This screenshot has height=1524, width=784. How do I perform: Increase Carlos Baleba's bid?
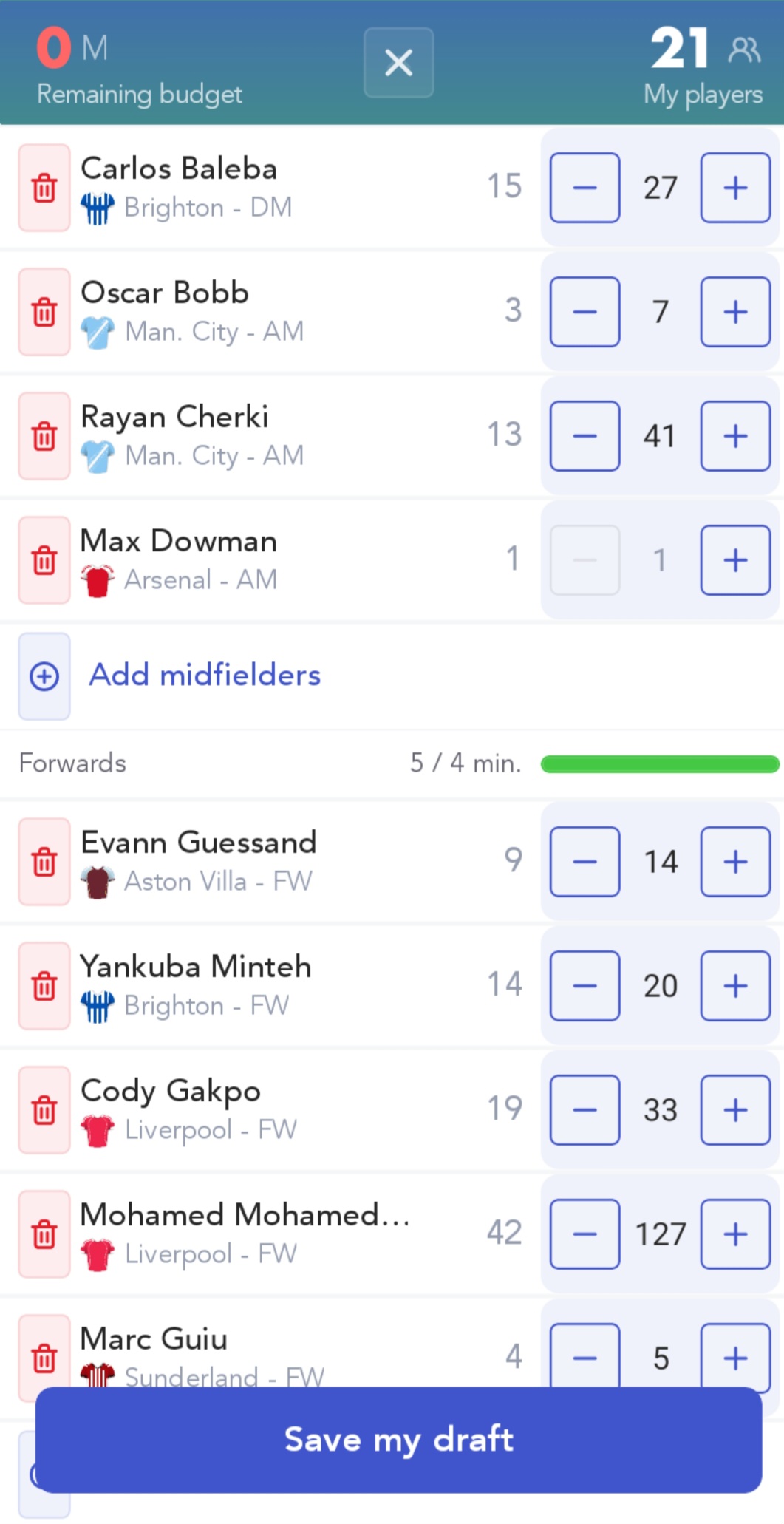[735, 188]
